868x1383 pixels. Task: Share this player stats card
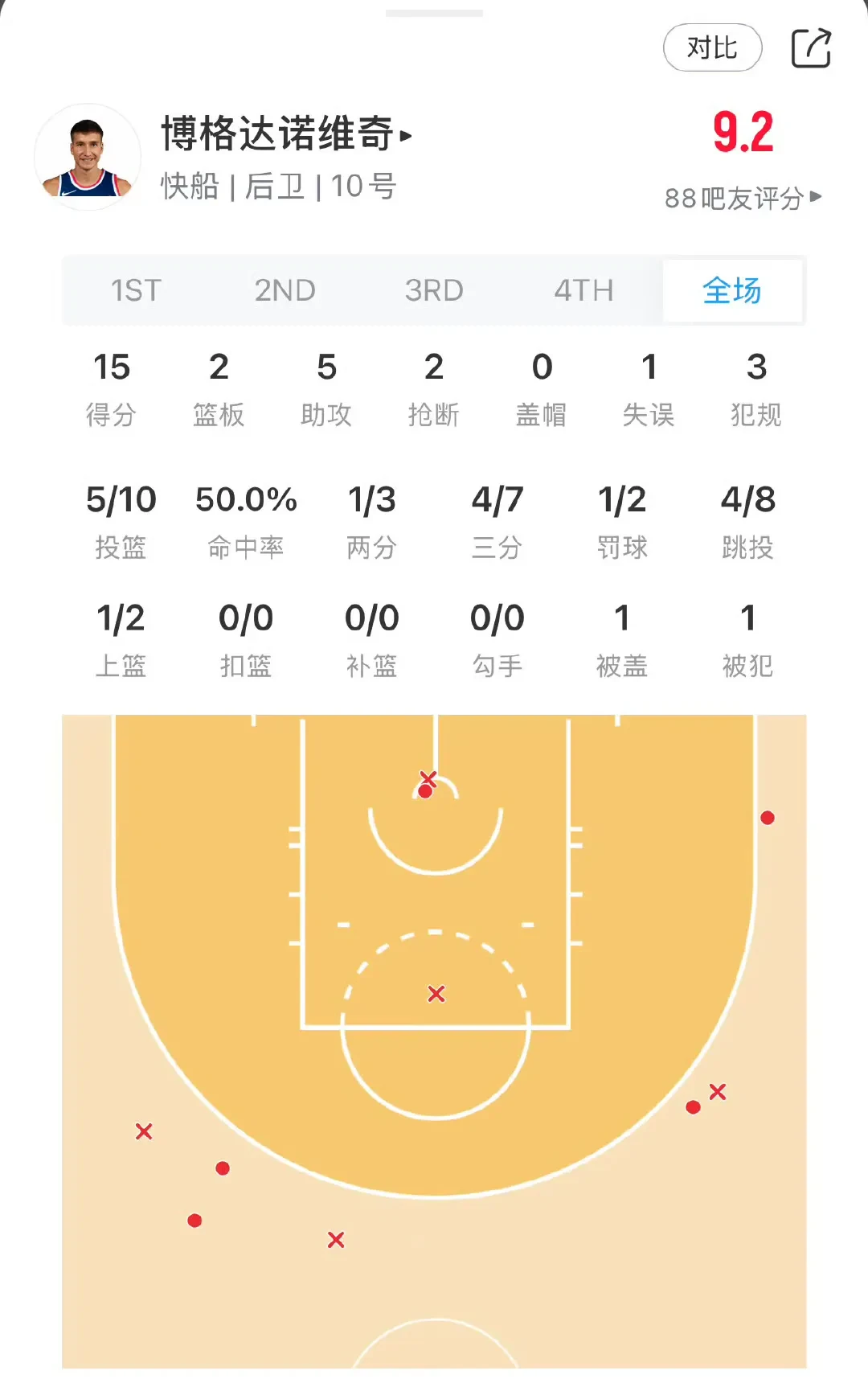[x=811, y=48]
